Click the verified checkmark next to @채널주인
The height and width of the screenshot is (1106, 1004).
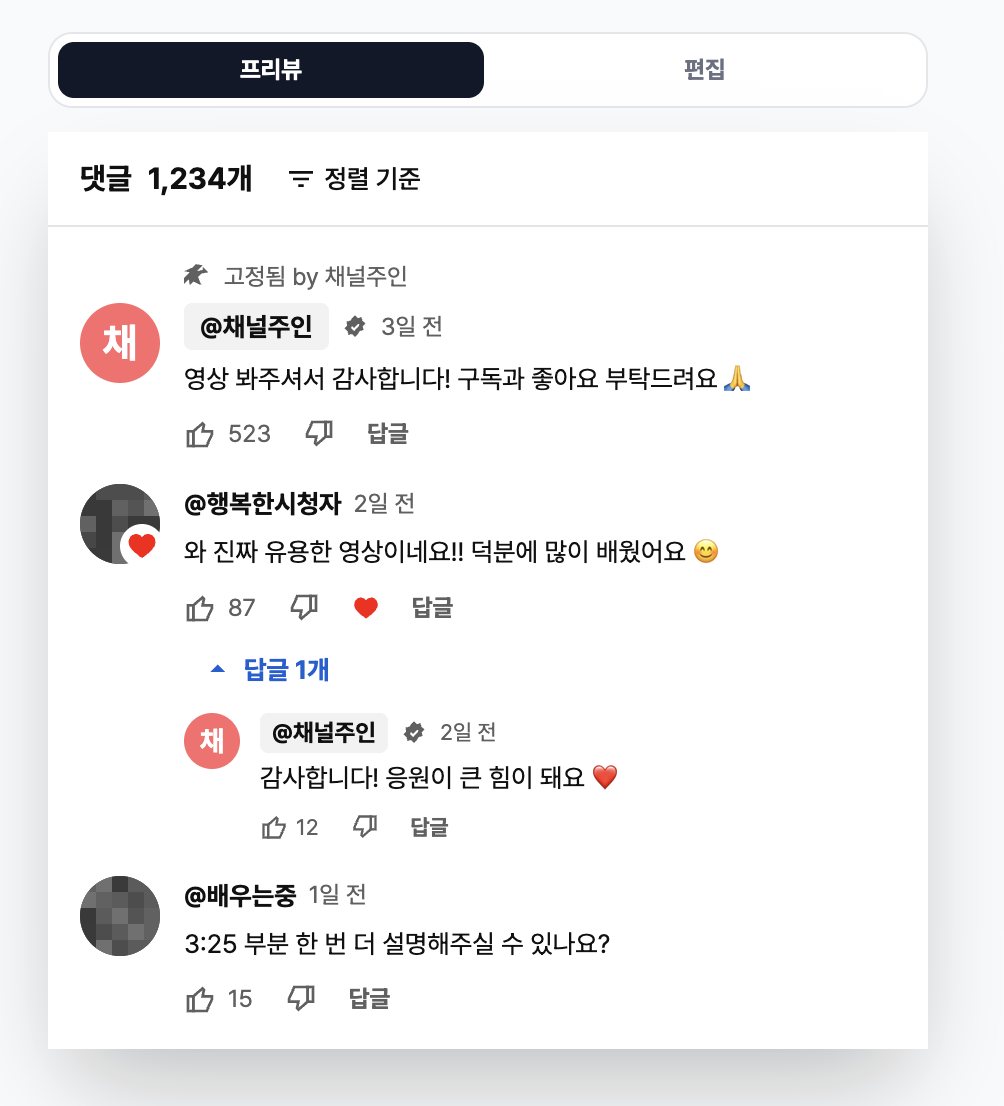pyautogui.click(x=357, y=326)
